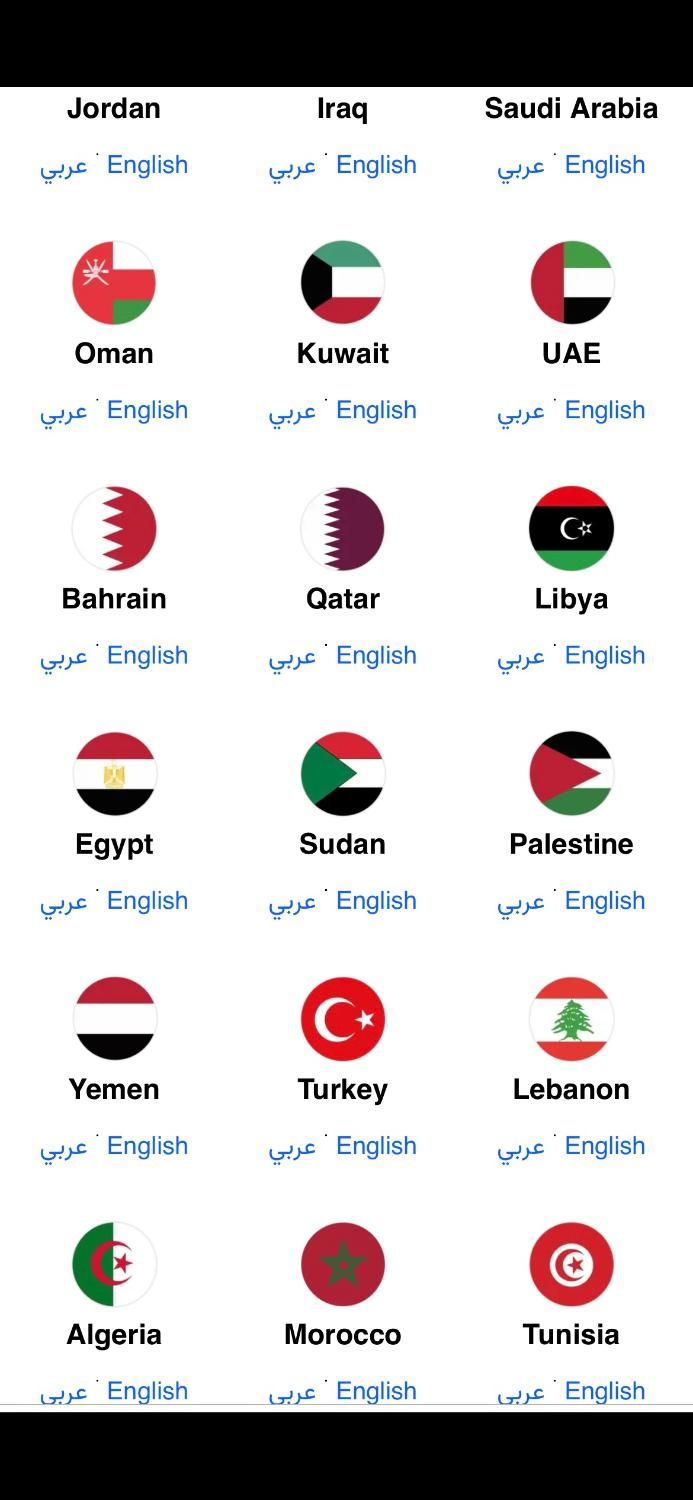Tap the Arabic link under Egypt

click(x=64, y=901)
